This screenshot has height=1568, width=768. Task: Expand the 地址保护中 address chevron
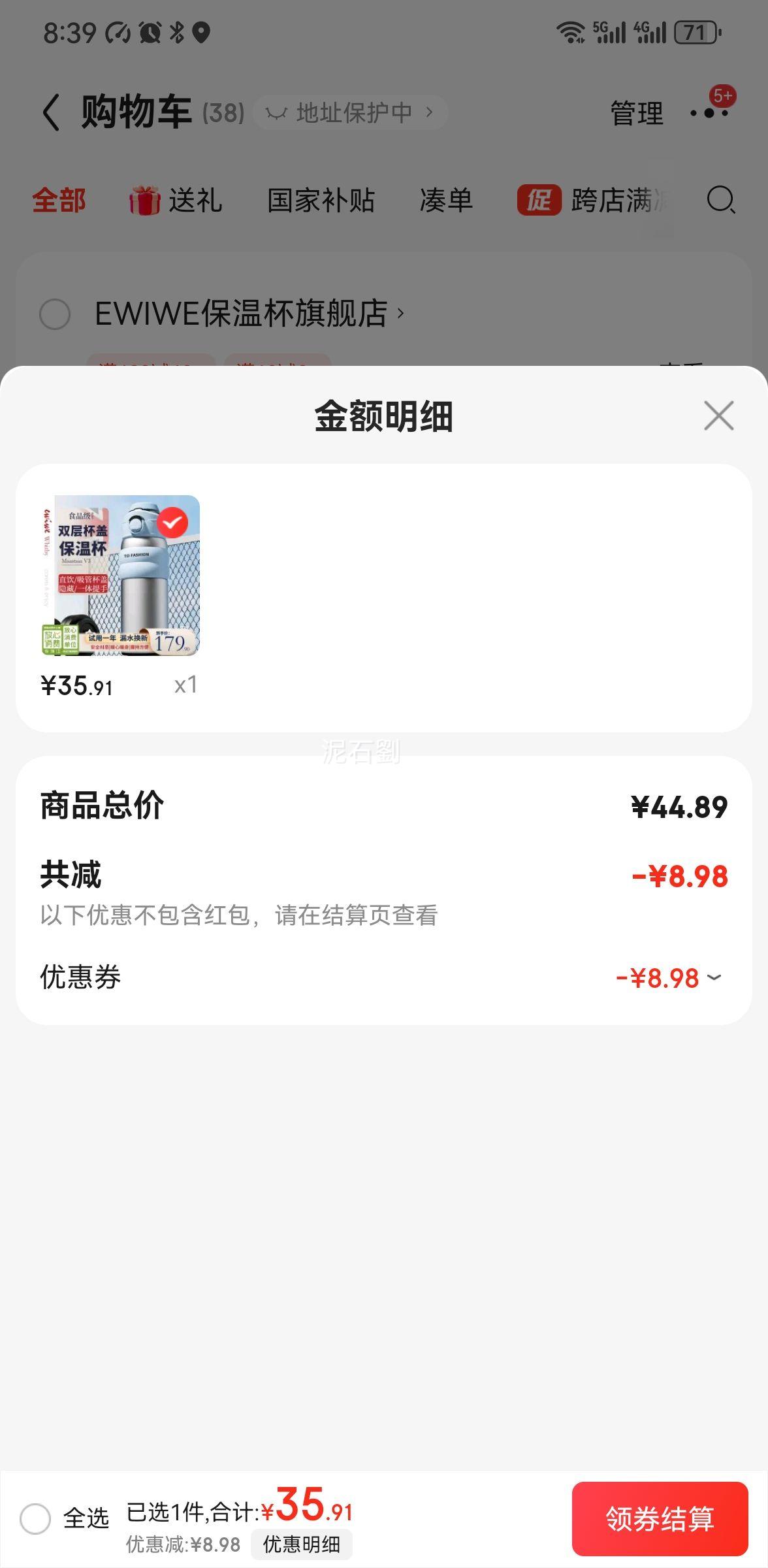(430, 112)
